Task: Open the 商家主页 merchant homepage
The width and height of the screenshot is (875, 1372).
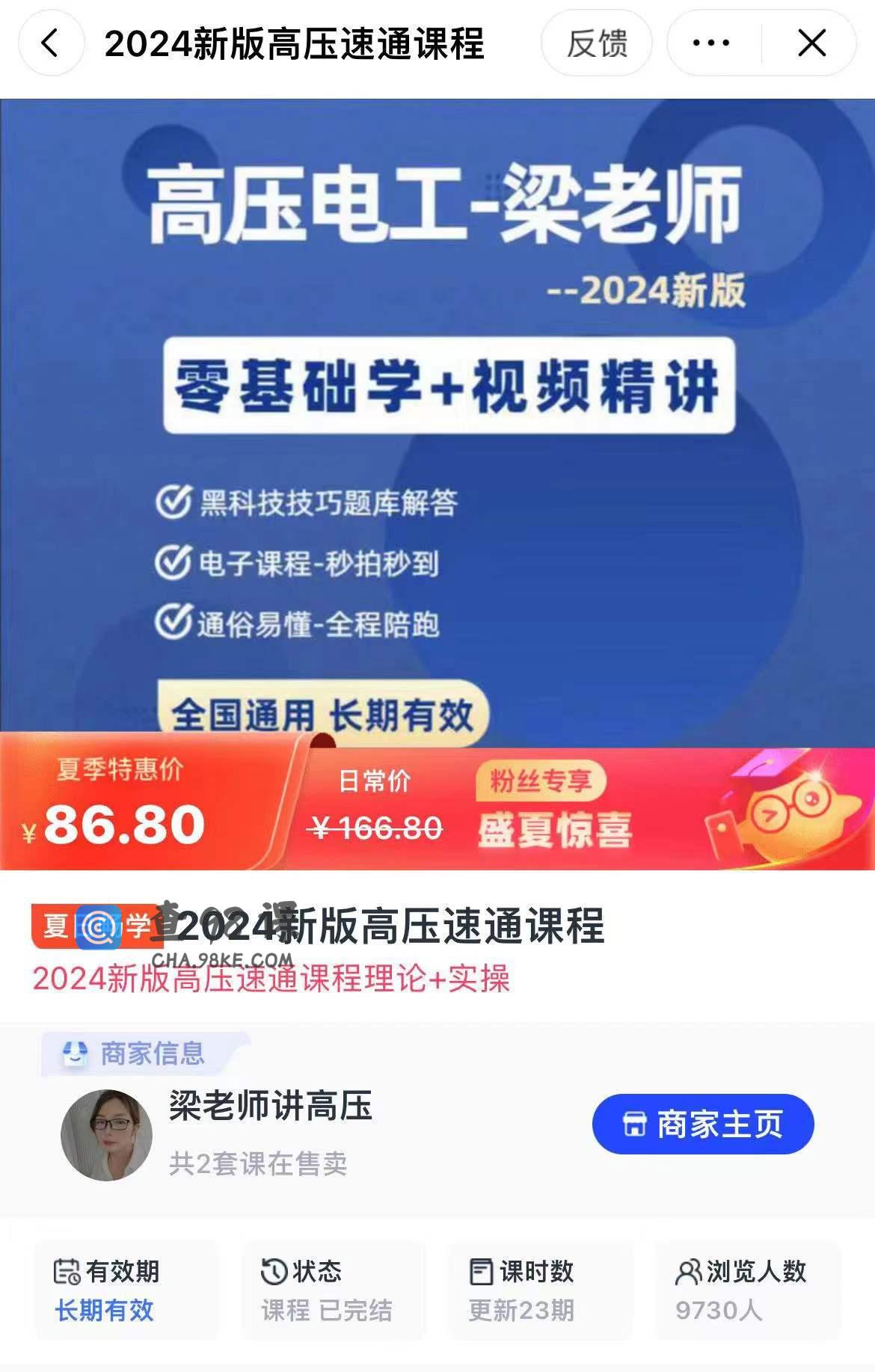Action: pyautogui.click(x=702, y=1124)
